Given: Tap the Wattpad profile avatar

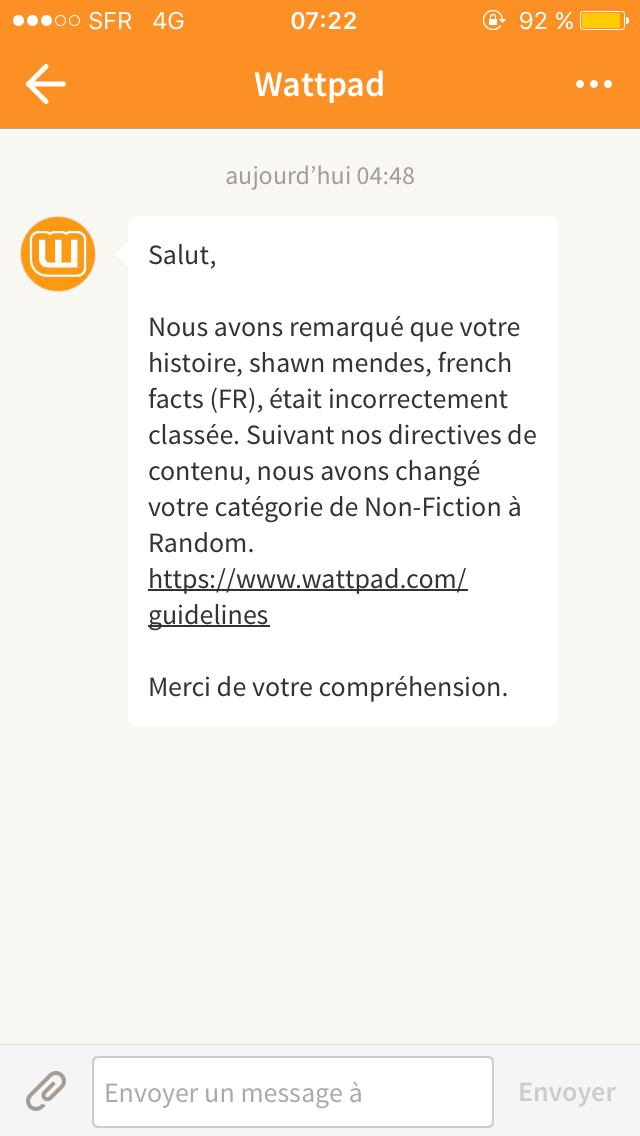Looking at the screenshot, I should point(58,254).
